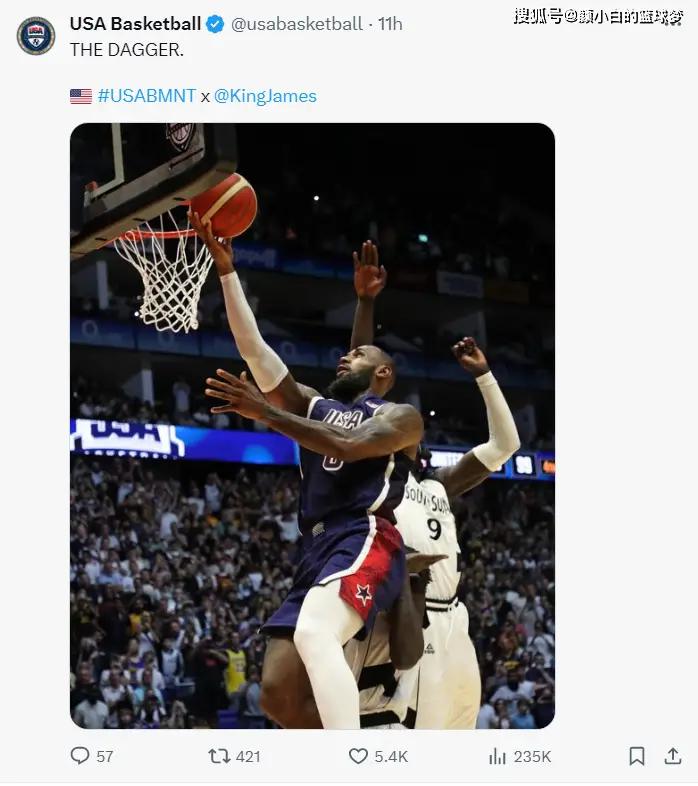Visit the @KingJames mention

[265, 96]
